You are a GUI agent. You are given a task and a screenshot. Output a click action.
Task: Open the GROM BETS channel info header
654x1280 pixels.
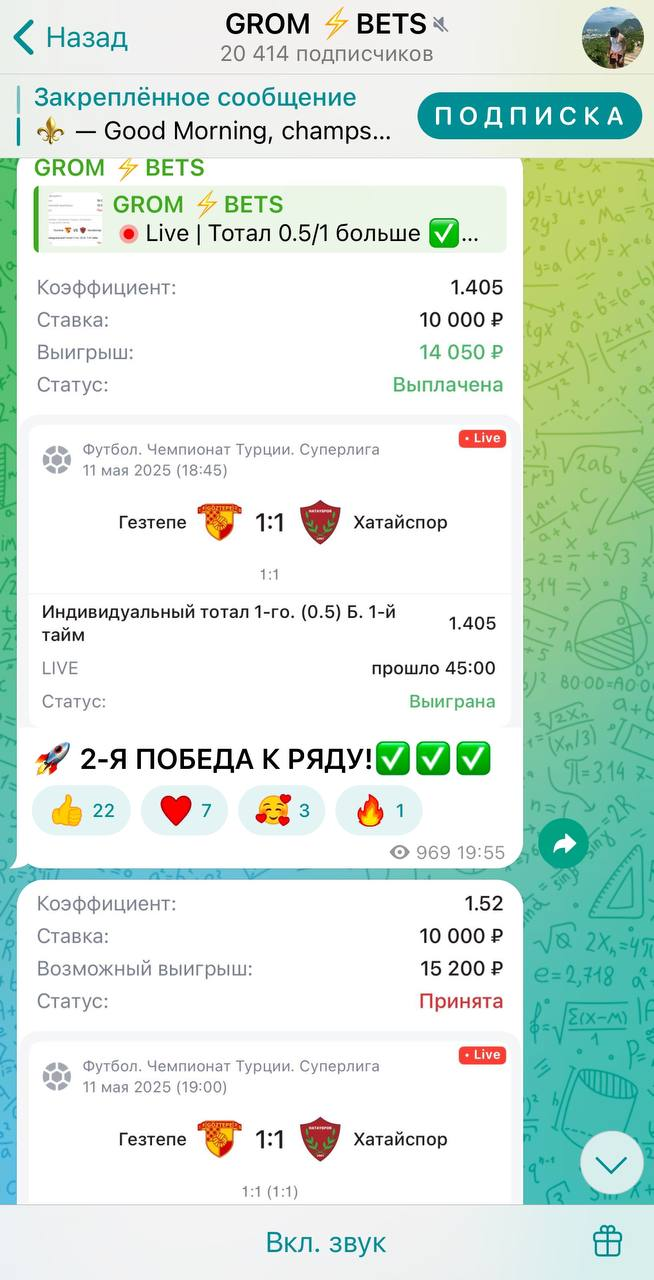pyautogui.click(x=327, y=38)
